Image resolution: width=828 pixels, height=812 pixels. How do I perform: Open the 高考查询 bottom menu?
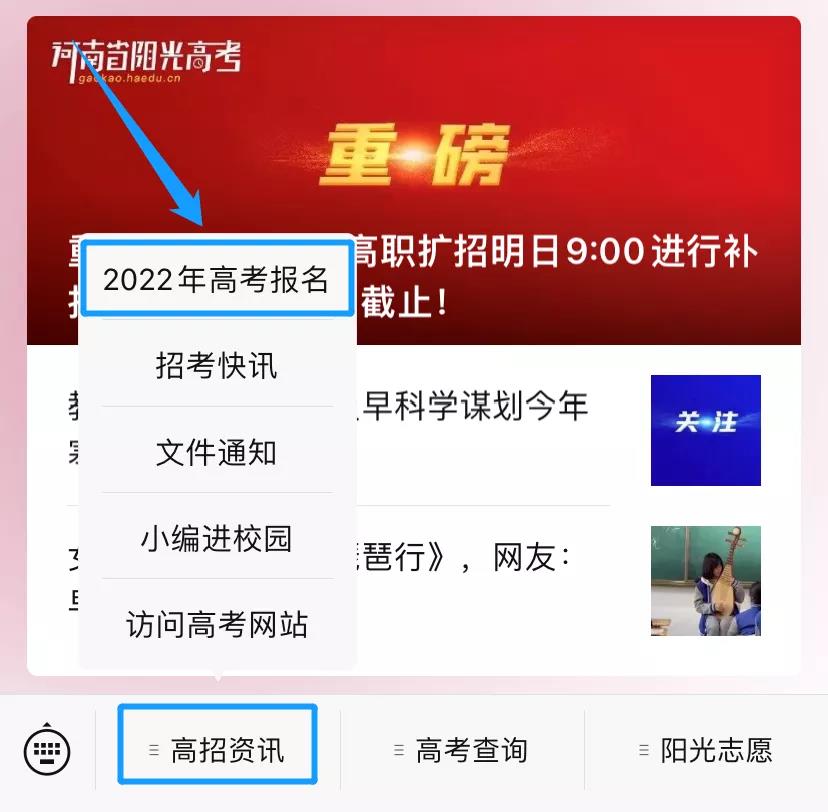[462, 750]
